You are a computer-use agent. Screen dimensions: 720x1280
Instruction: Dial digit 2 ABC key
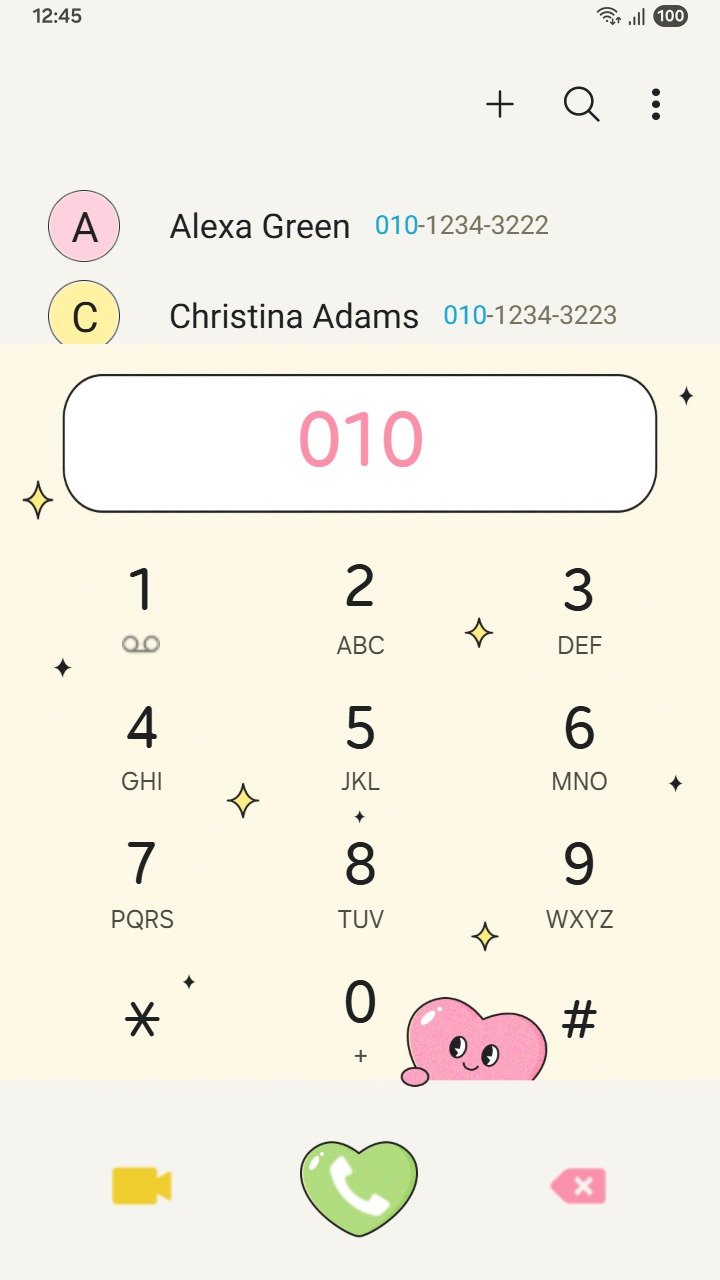tap(360, 605)
